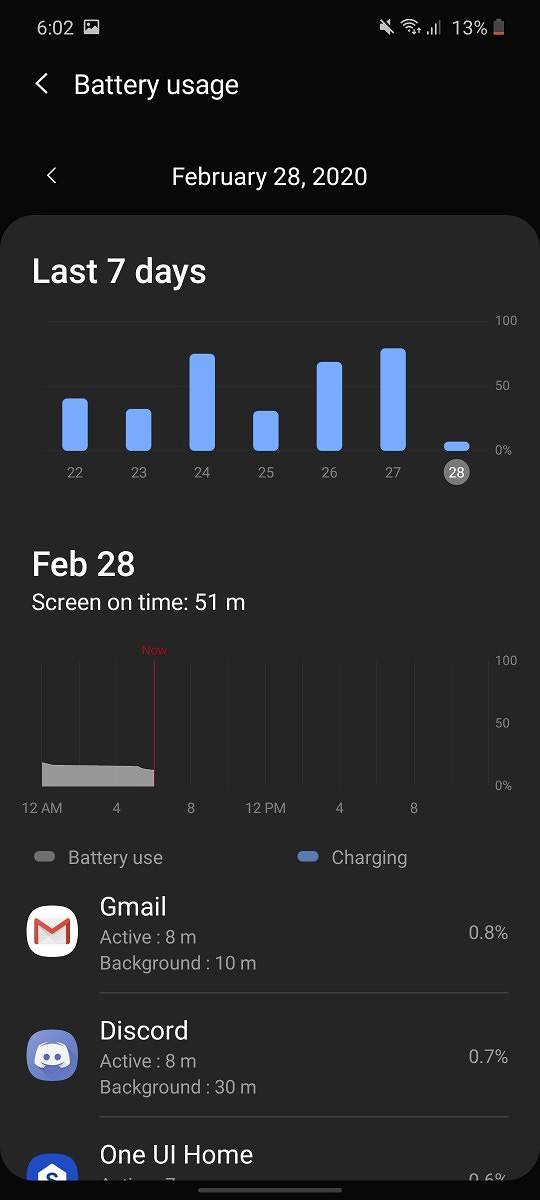Go back from Battery usage
540x1200 pixels.
pos(42,84)
